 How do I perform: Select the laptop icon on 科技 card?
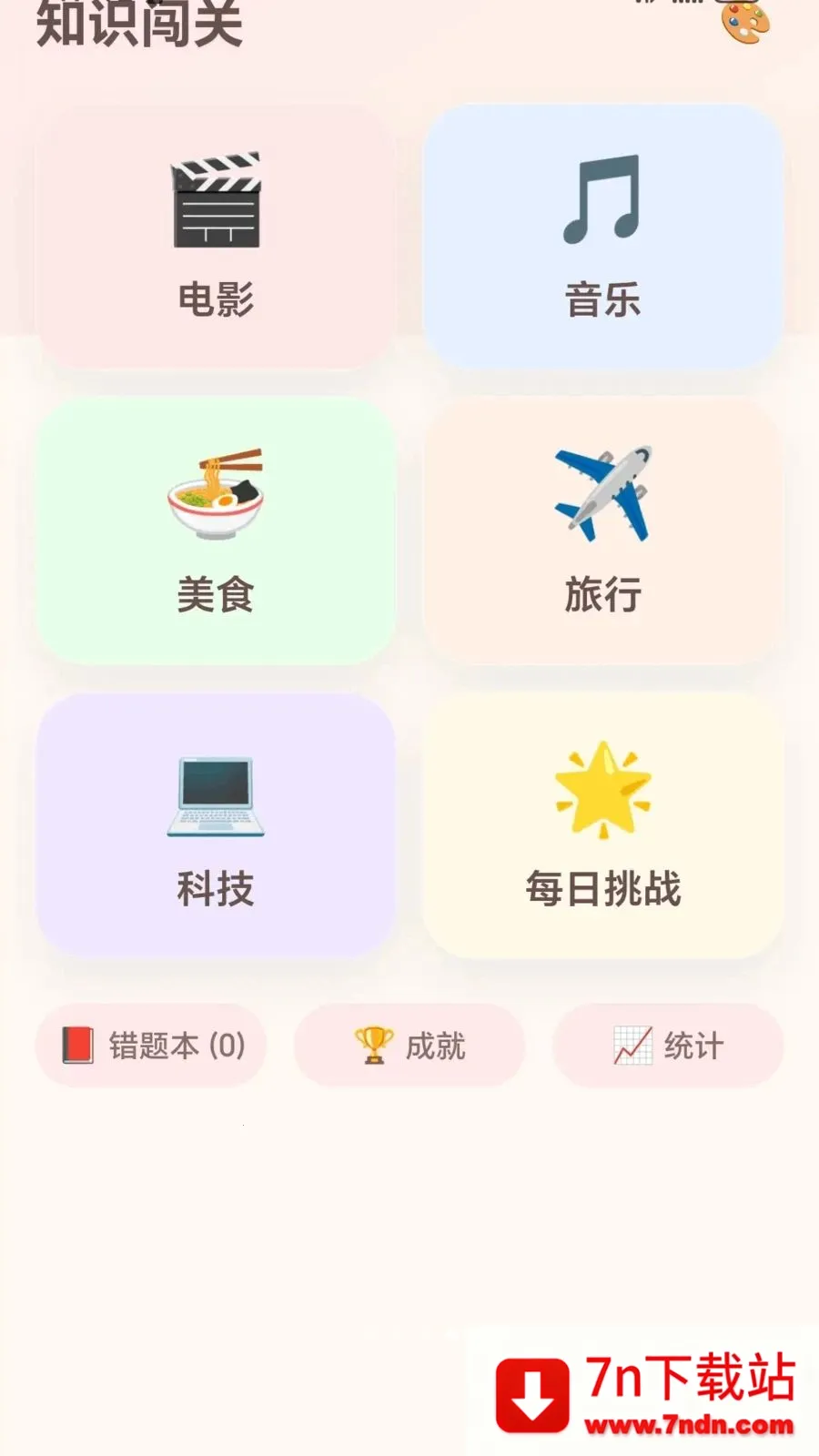(216, 794)
